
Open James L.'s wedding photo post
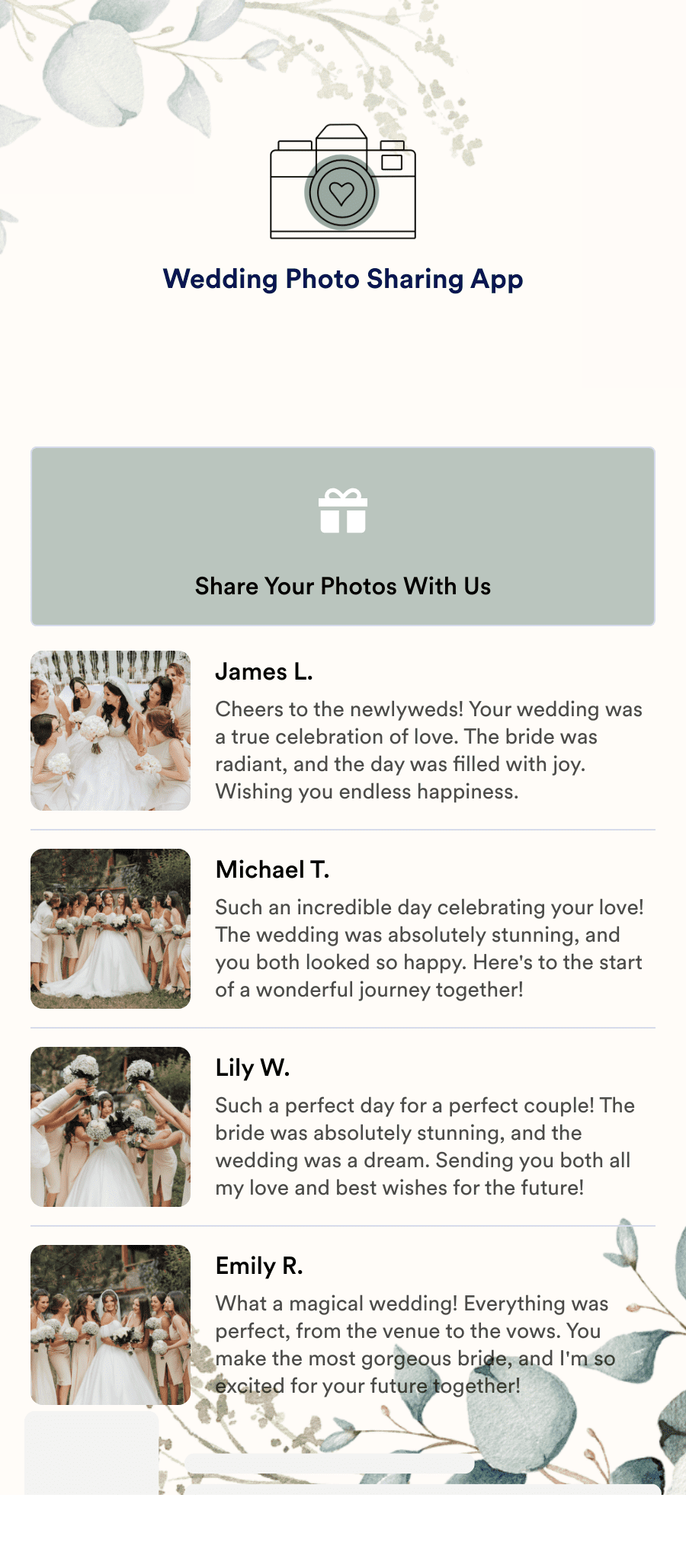click(x=343, y=731)
